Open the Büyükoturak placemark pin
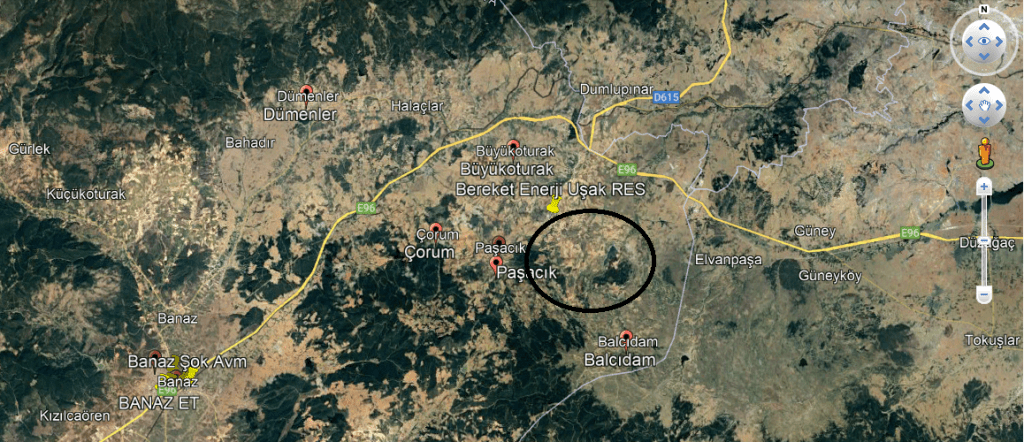The width and height of the screenshot is (1024, 442). click(514, 144)
